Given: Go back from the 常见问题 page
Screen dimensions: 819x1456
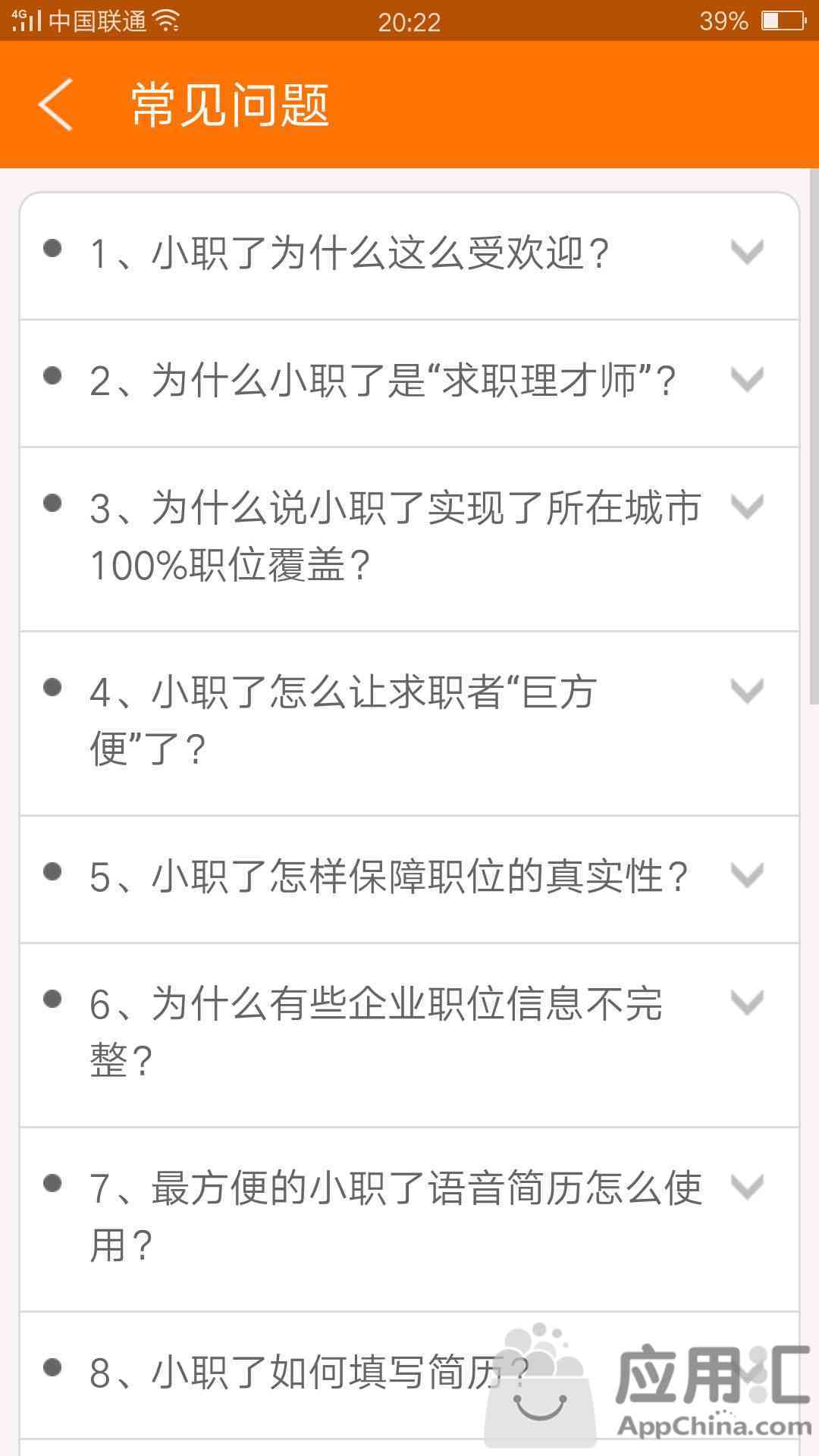Looking at the screenshot, I should click(55, 105).
